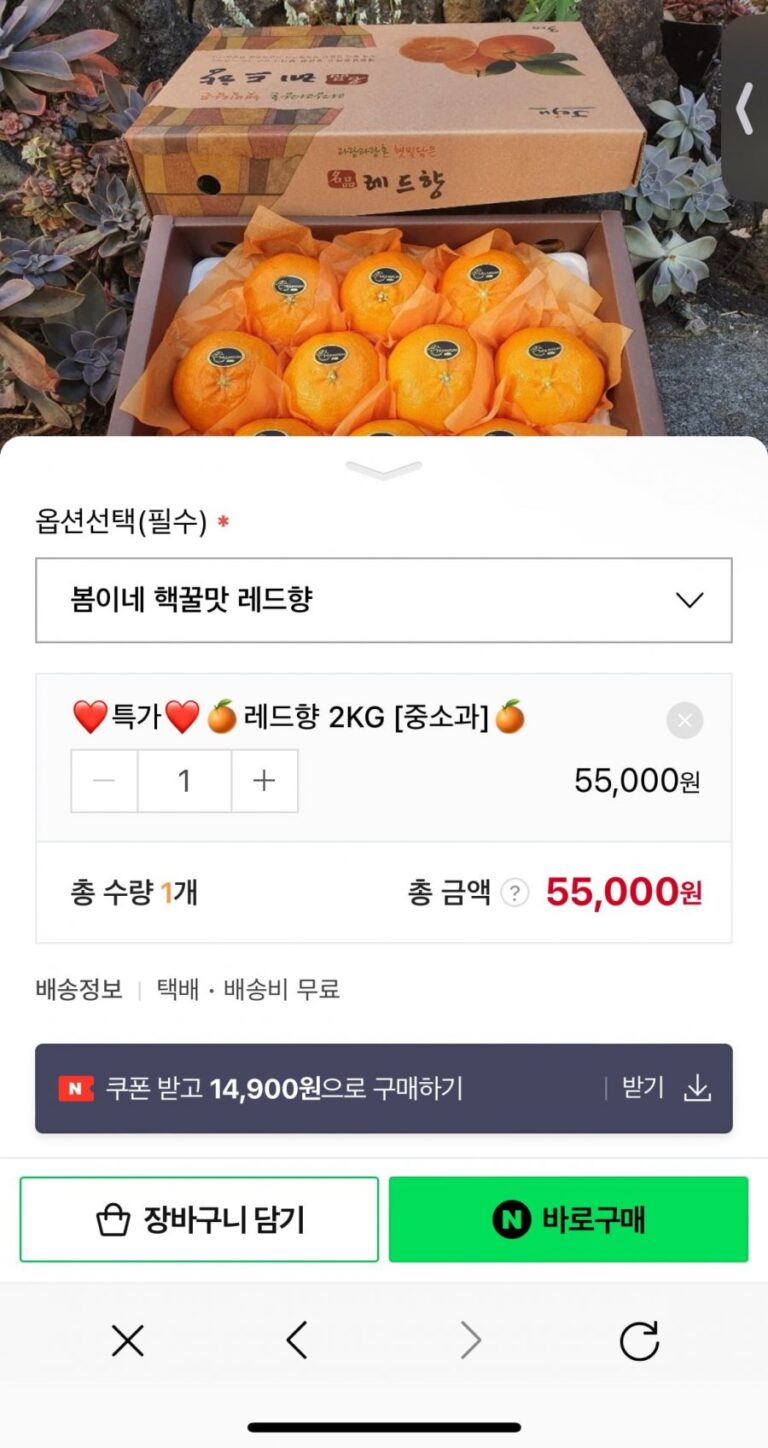The image size is (768, 1448).
Task: Go forward to the next page
Action: click(x=470, y=1341)
